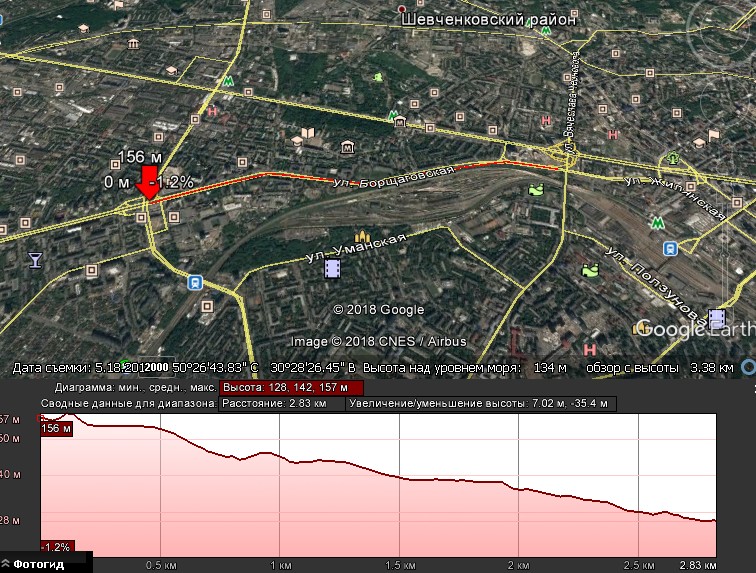The width and height of the screenshot is (756, 573).
Task: Open the McDonald's icon above ул. Уманская
Action: (362, 238)
